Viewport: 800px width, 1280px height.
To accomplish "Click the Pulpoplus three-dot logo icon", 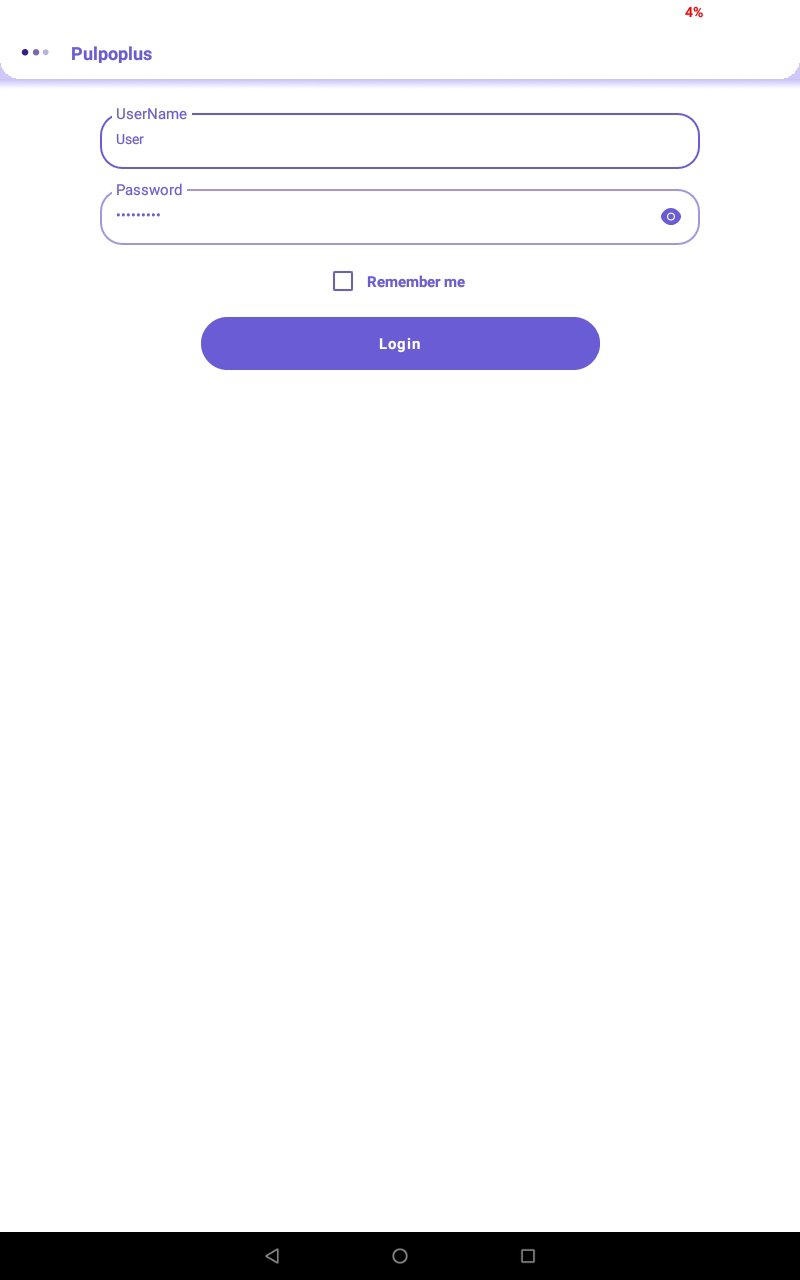I will (36, 52).
